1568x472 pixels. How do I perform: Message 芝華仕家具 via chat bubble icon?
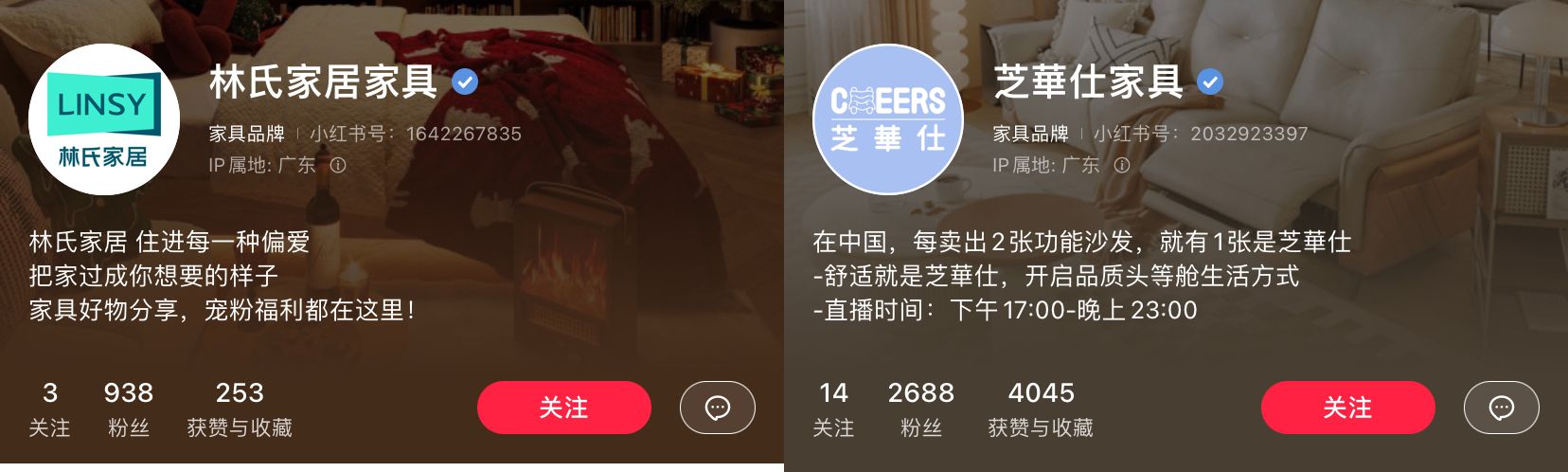1502,408
